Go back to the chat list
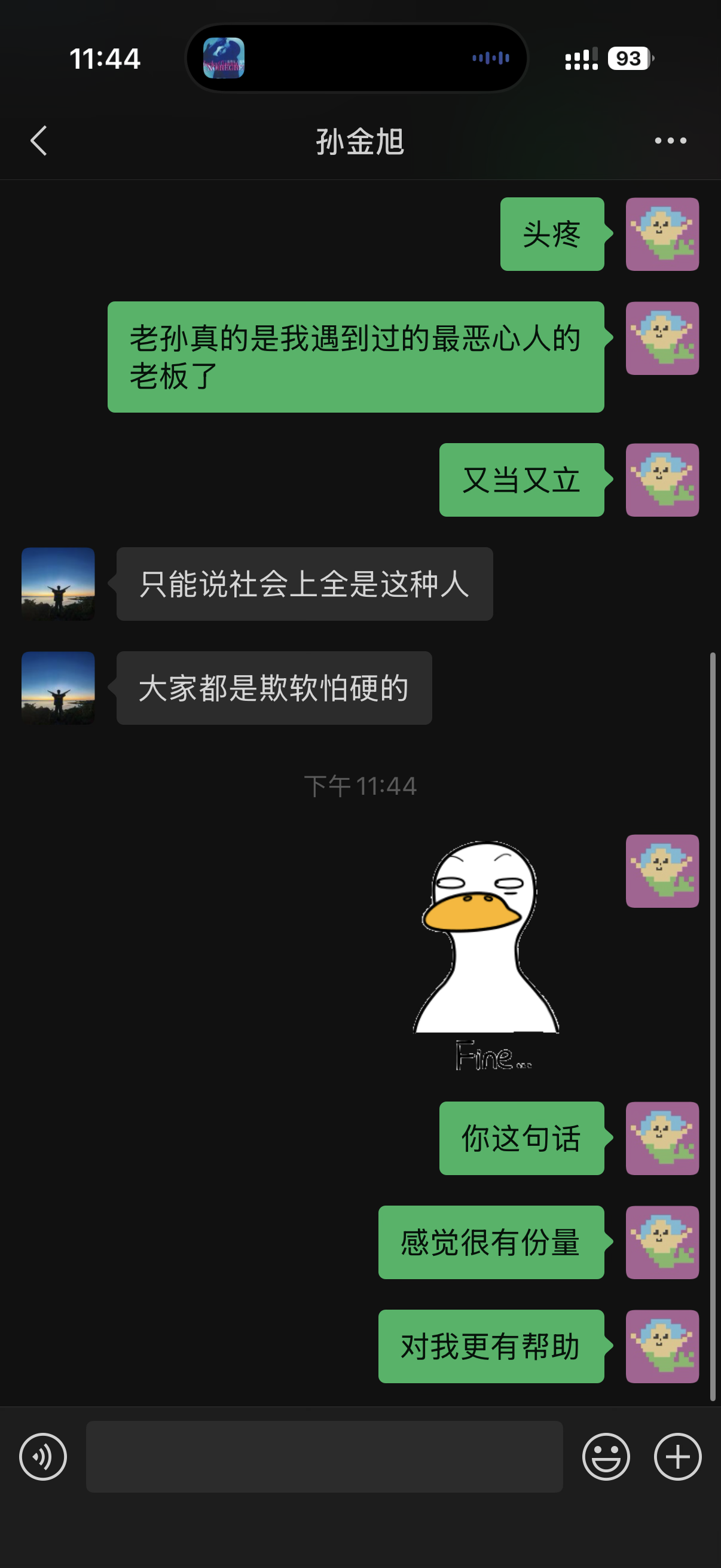The width and height of the screenshot is (721, 1568). 39,141
